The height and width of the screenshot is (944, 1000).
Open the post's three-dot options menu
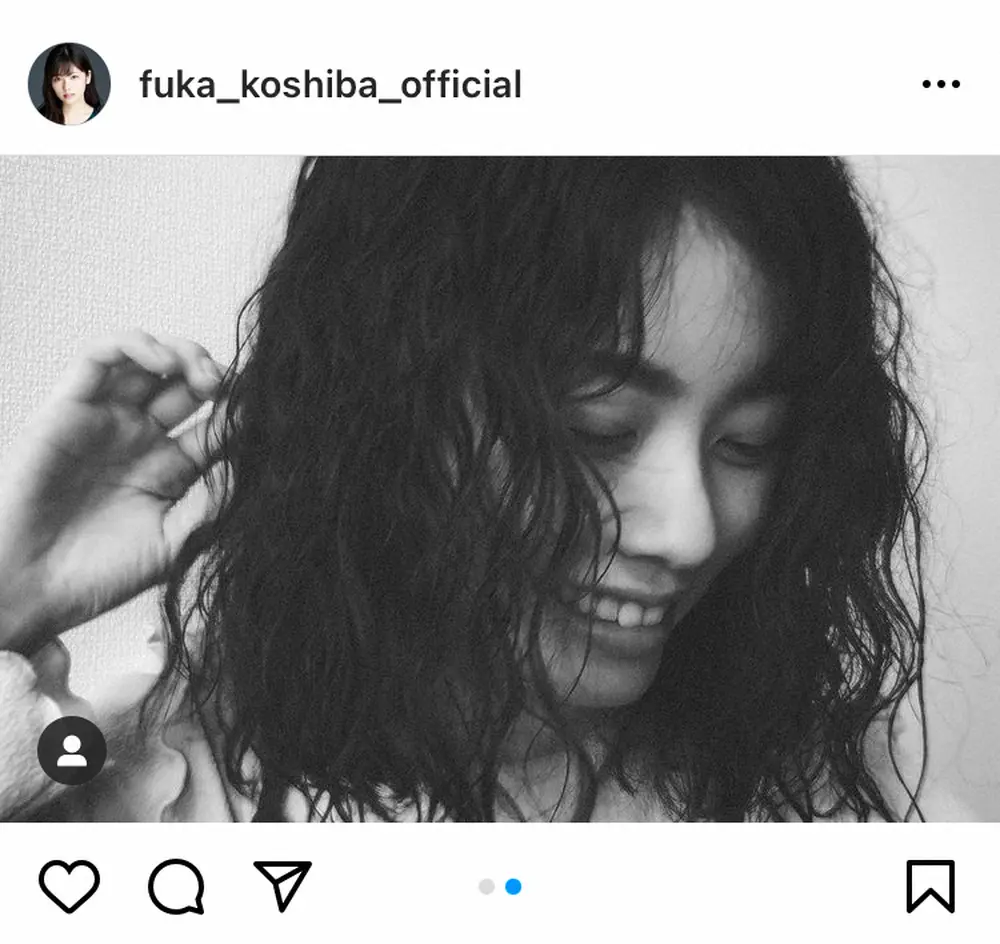click(940, 85)
